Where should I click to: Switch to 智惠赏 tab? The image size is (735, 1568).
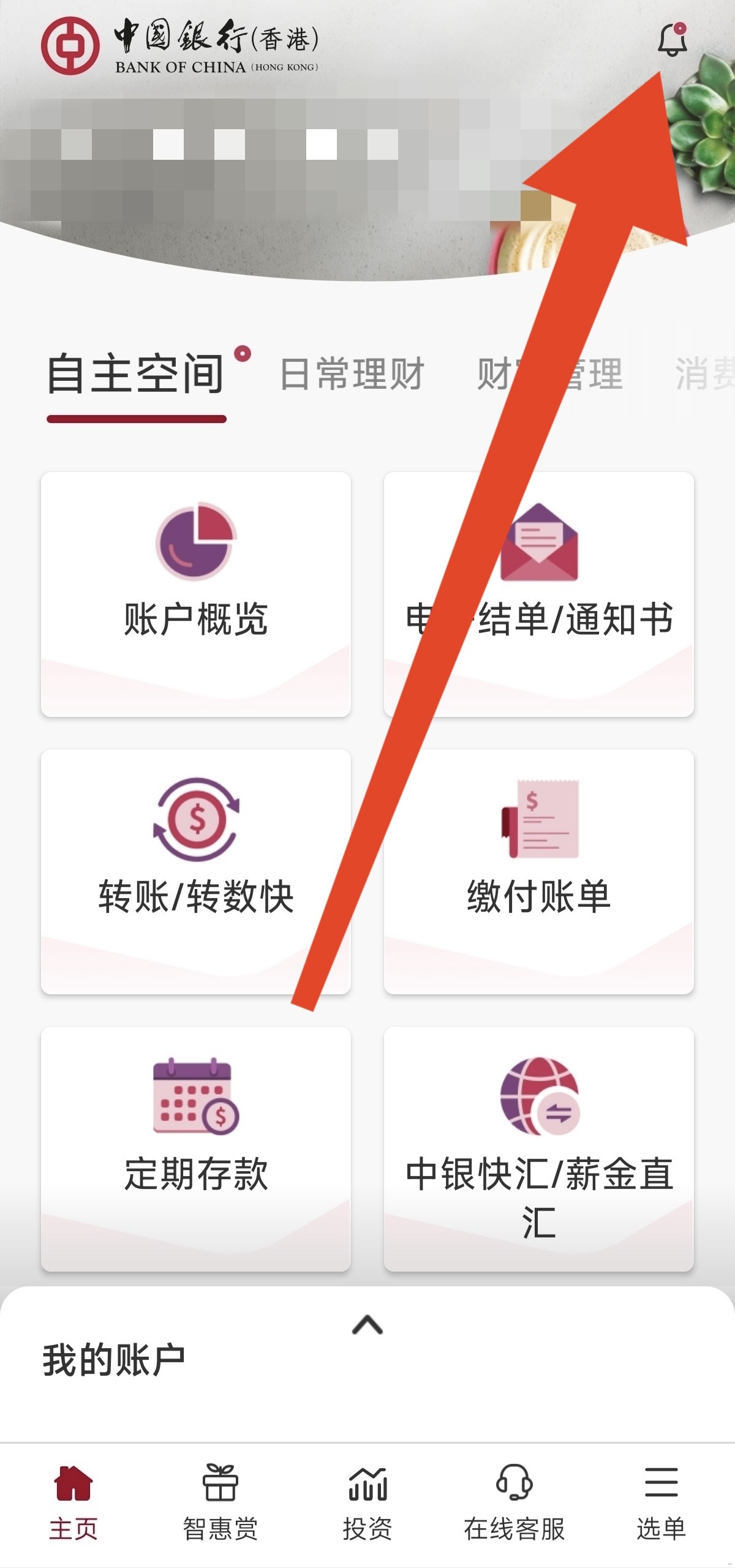click(221, 1502)
